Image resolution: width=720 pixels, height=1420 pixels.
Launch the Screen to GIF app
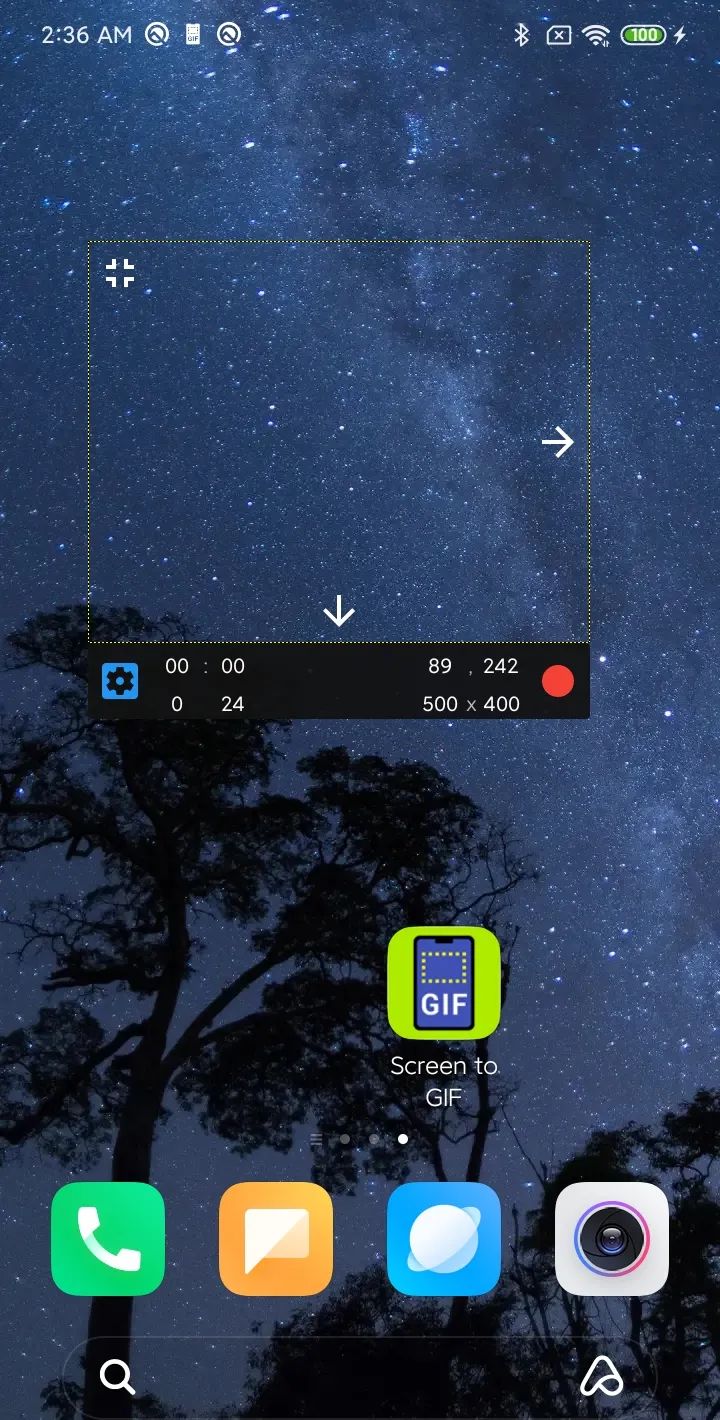(443, 983)
